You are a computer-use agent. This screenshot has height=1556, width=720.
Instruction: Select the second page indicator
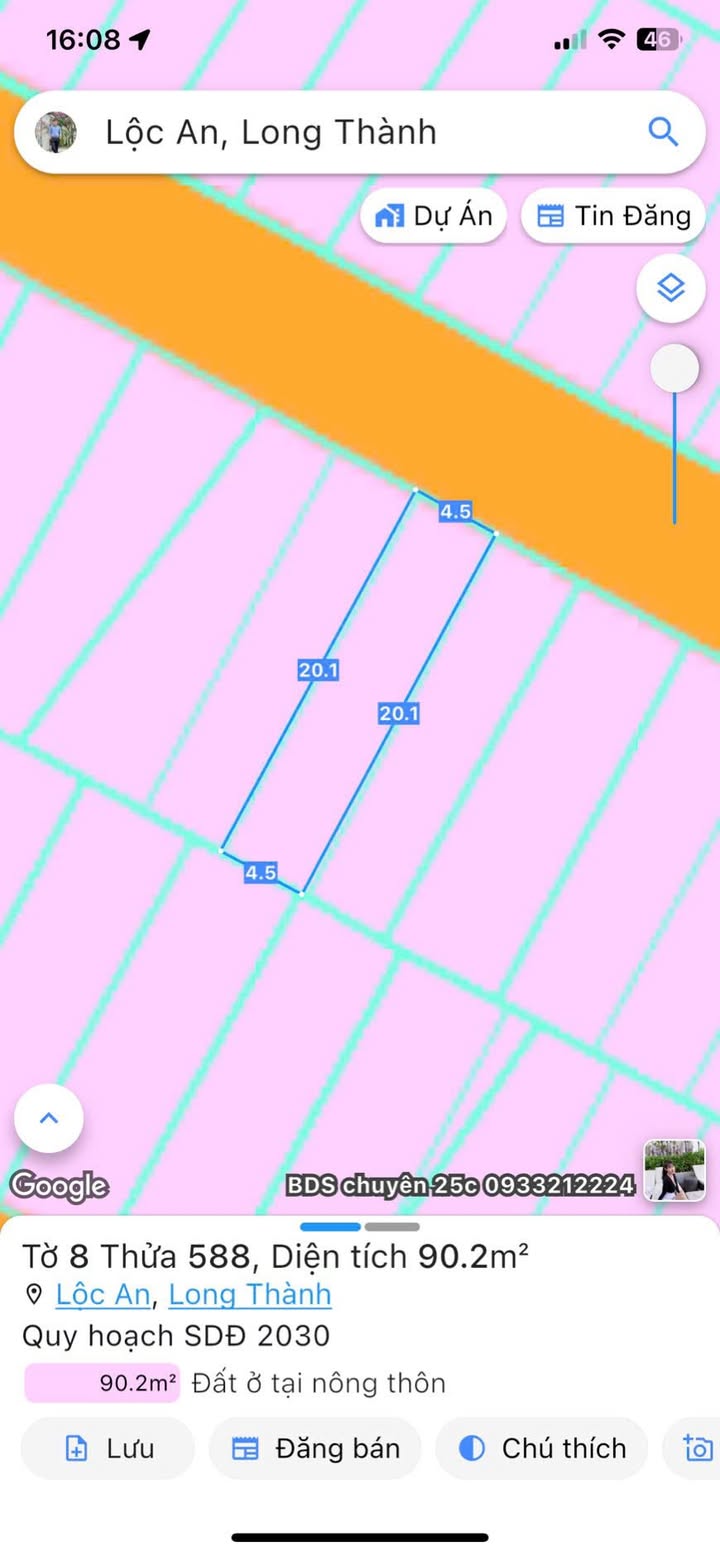[x=392, y=1226]
